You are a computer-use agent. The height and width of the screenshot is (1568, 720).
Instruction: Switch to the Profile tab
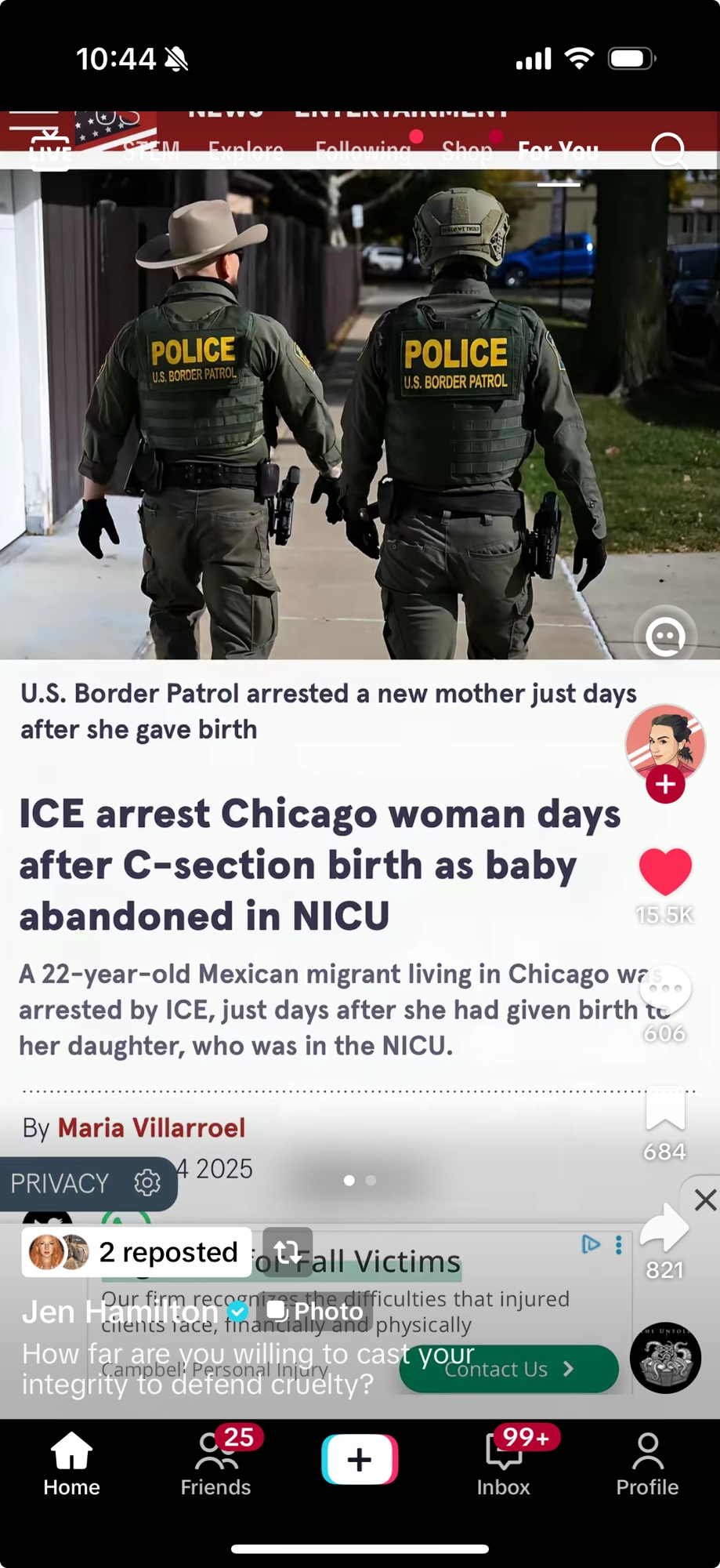647,1464
